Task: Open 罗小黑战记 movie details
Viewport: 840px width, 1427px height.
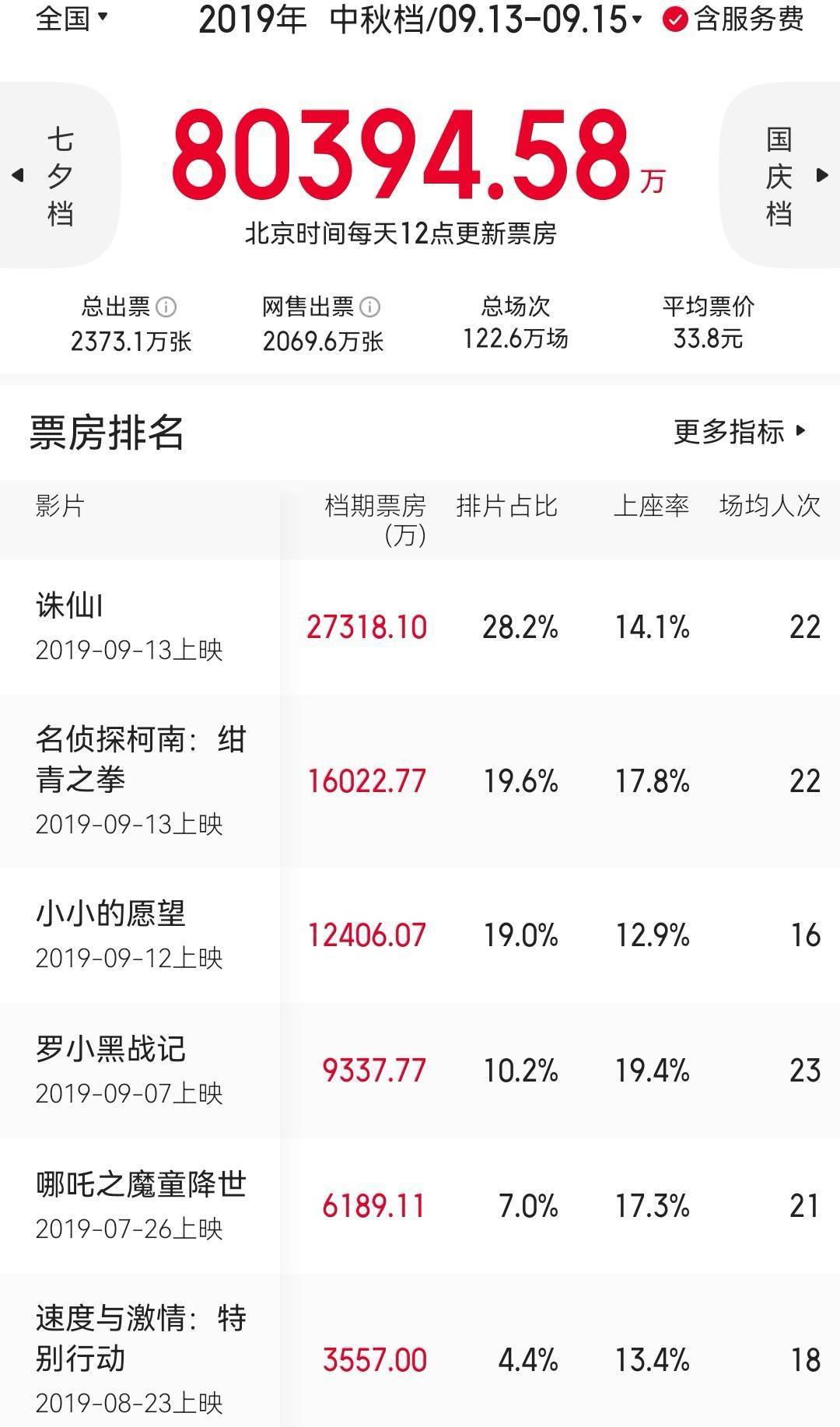Action: (x=420, y=1071)
